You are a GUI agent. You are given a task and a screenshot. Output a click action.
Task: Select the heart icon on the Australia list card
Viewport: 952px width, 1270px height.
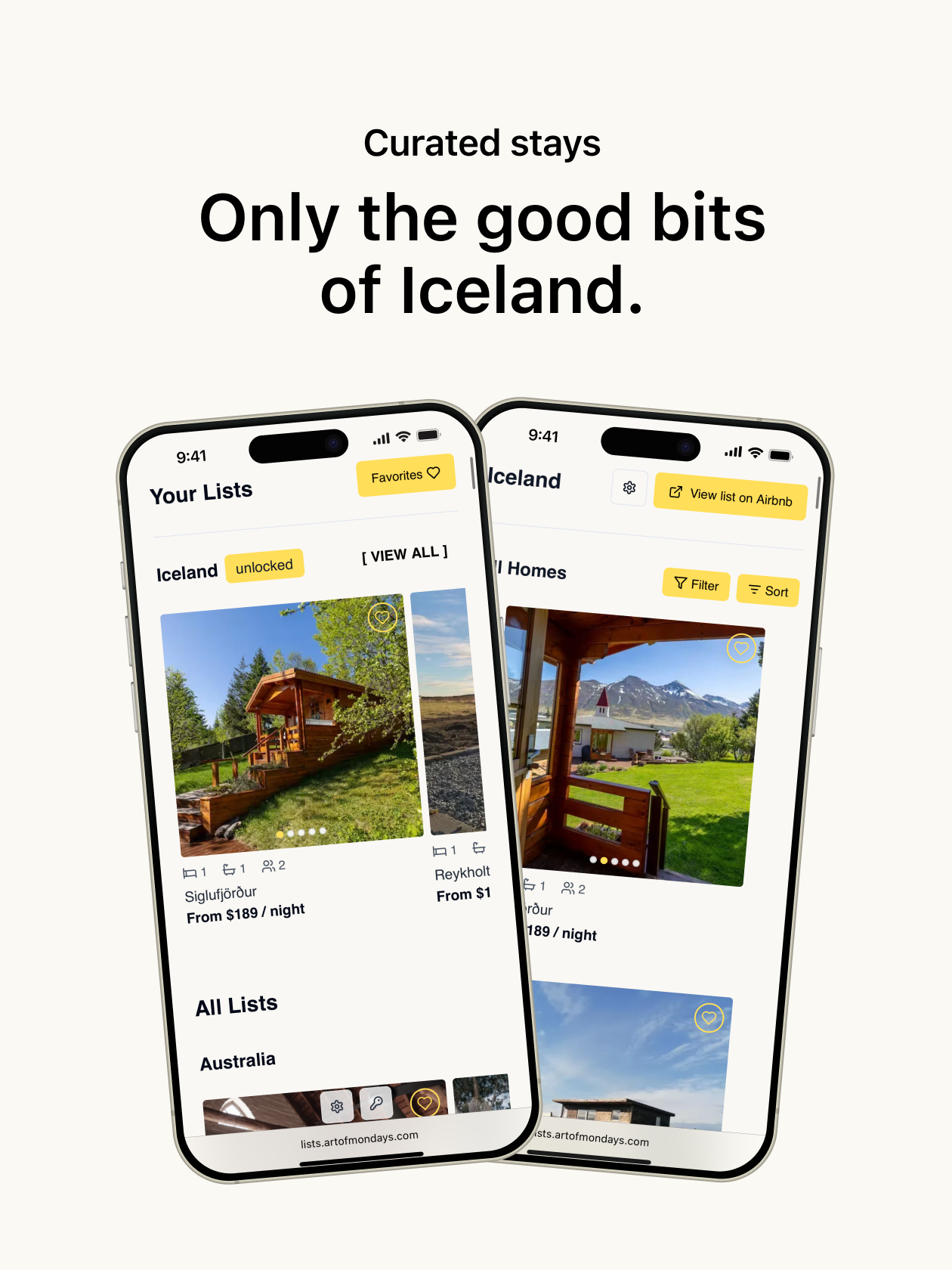(425, 1104)
